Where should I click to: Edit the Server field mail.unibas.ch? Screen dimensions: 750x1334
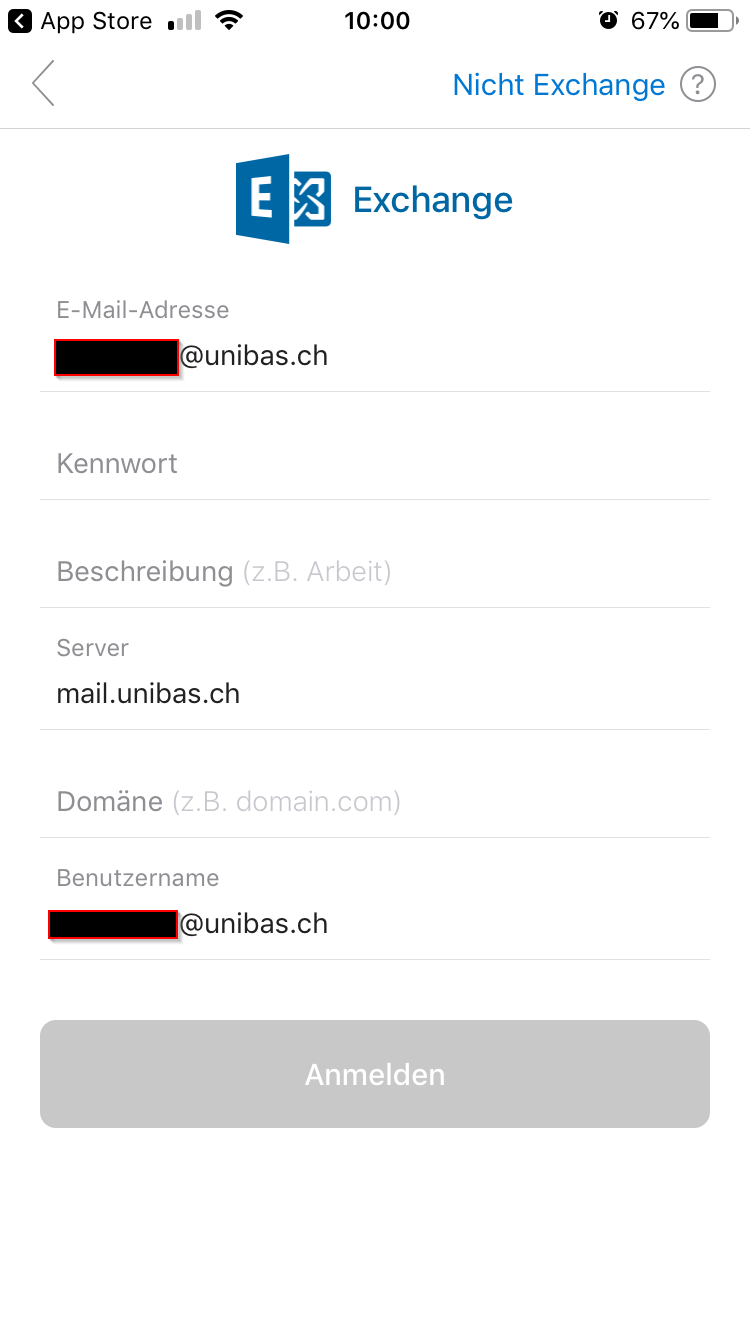click(375, 694)
